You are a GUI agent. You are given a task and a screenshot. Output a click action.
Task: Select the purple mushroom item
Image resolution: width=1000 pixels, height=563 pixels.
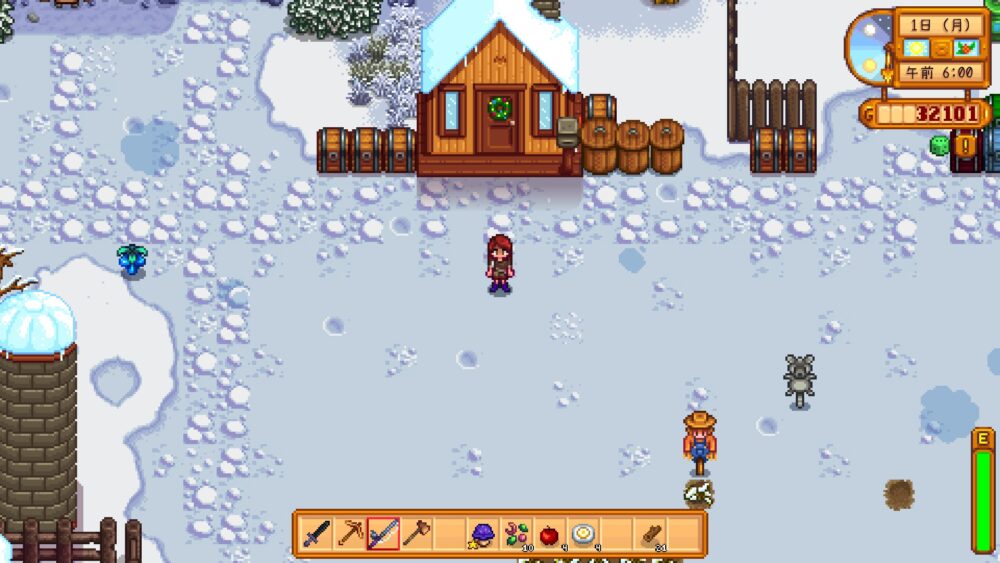[x=483, y=534]
